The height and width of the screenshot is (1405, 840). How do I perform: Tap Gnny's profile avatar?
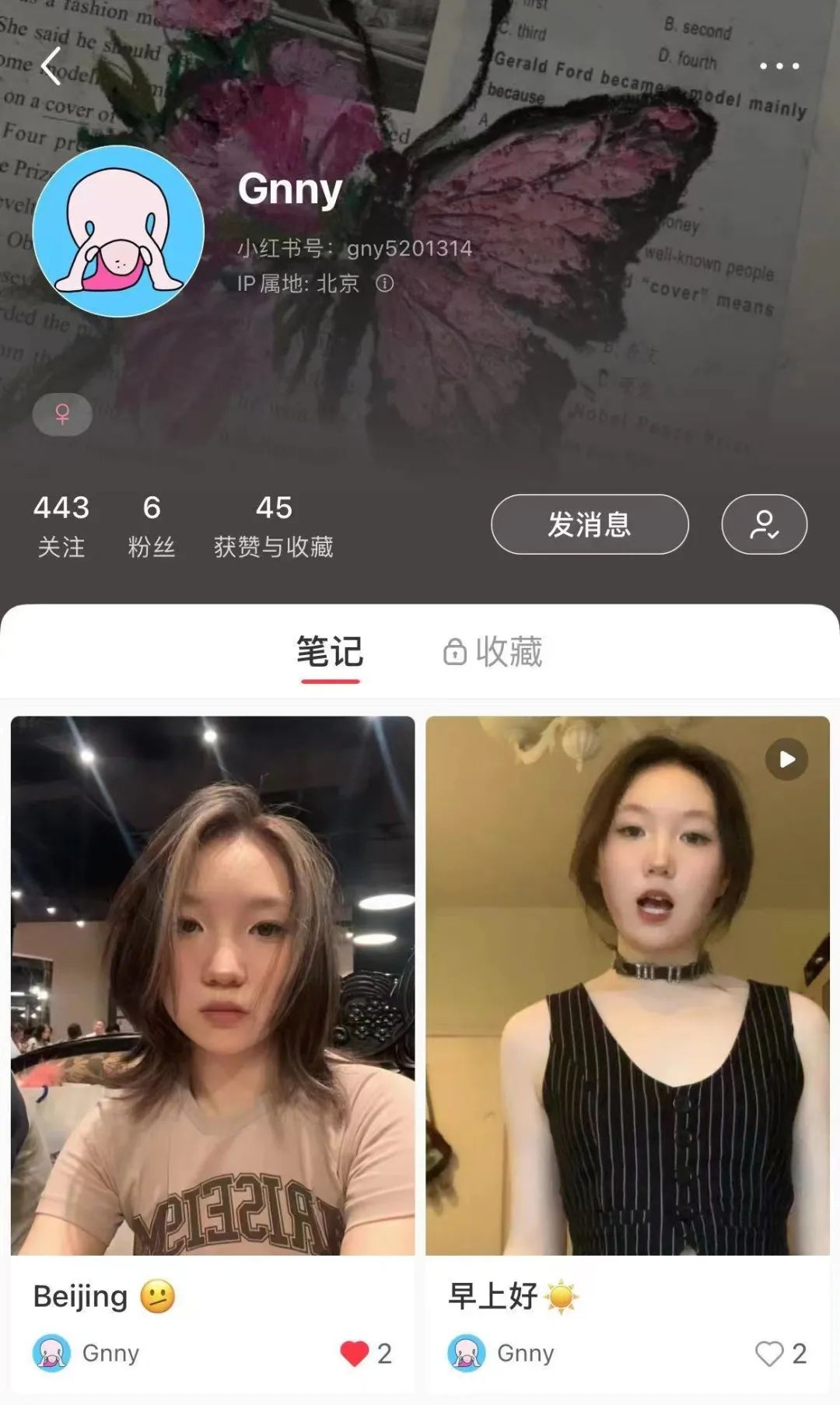pos(118,231)
